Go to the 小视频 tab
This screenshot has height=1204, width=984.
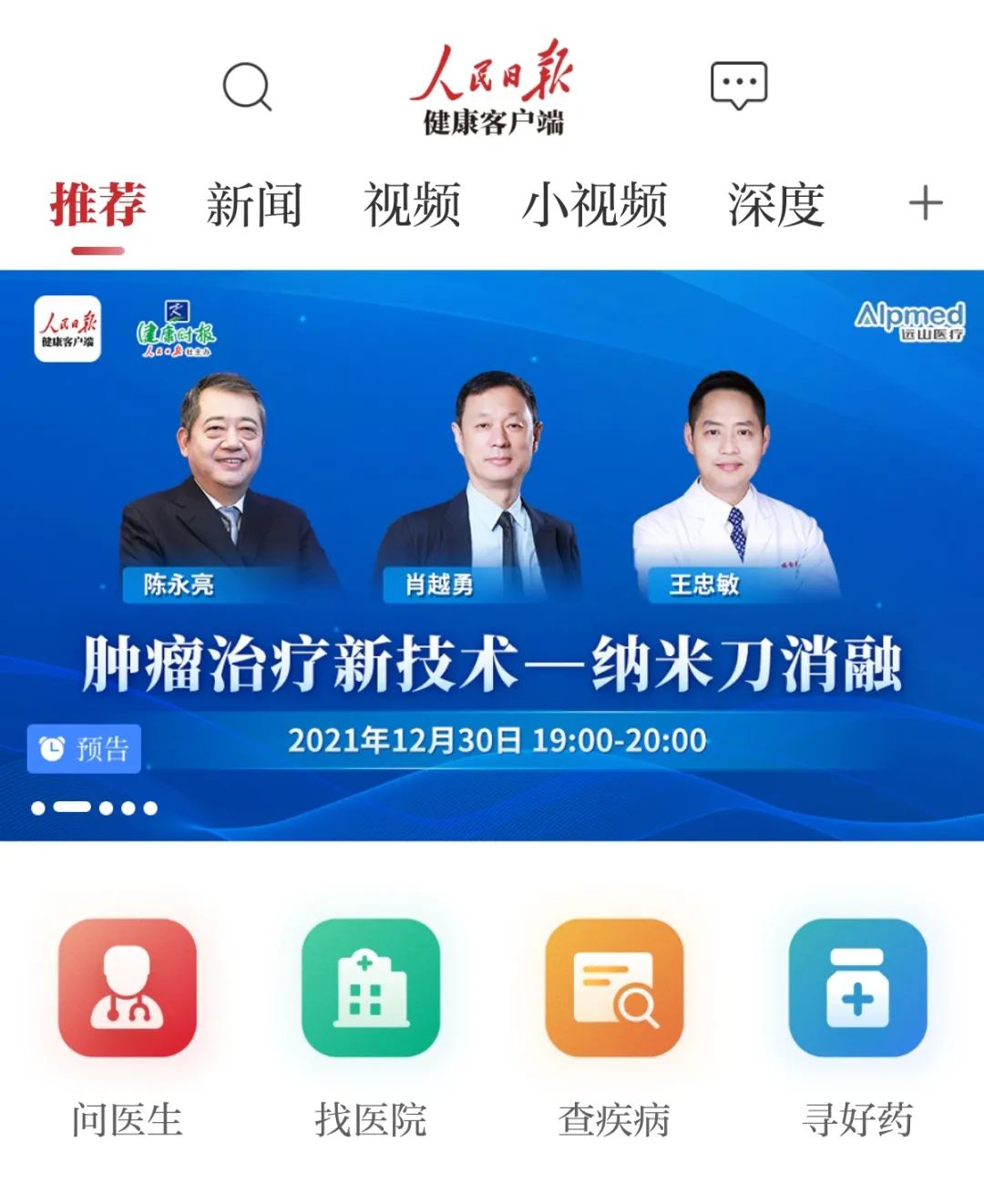[594, 204]
